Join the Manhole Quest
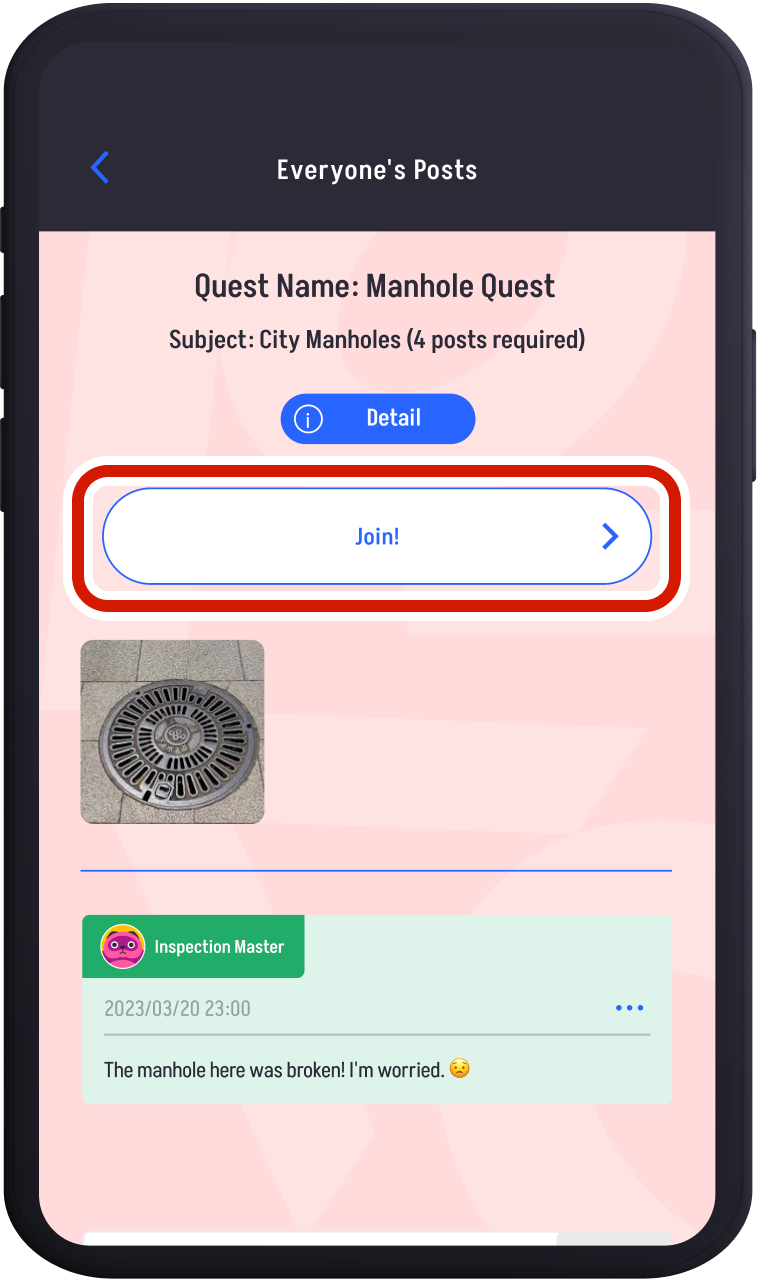757x1280 pixels. click(x=377, y=536)
